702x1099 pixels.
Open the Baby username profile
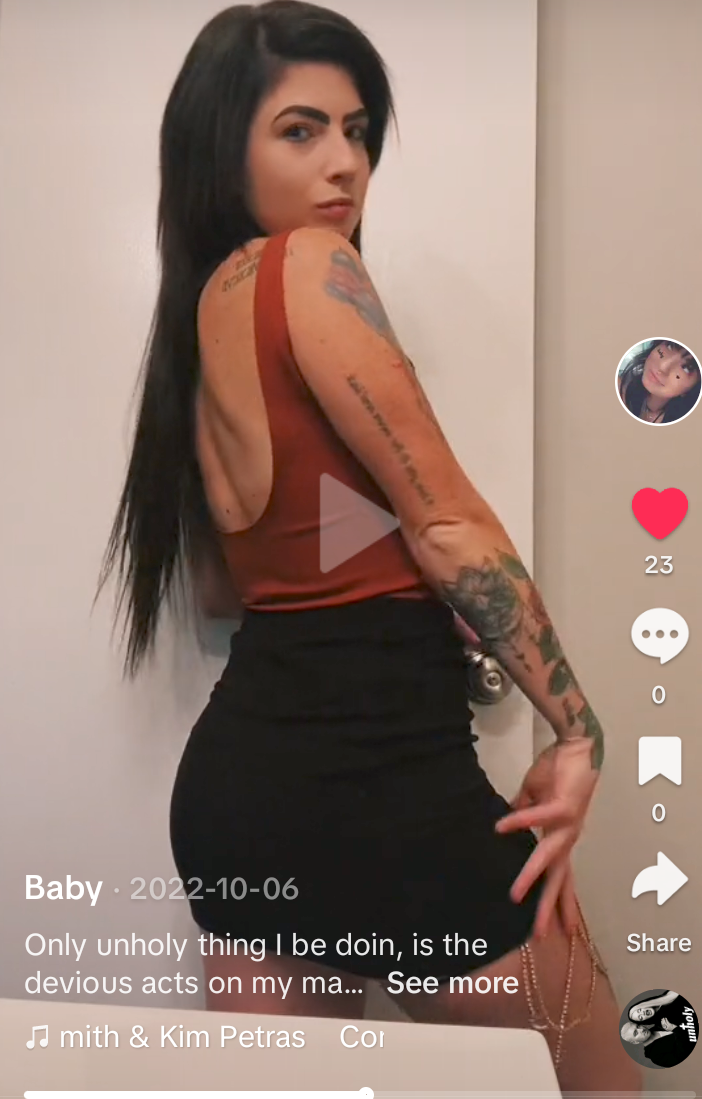point(63,888)
